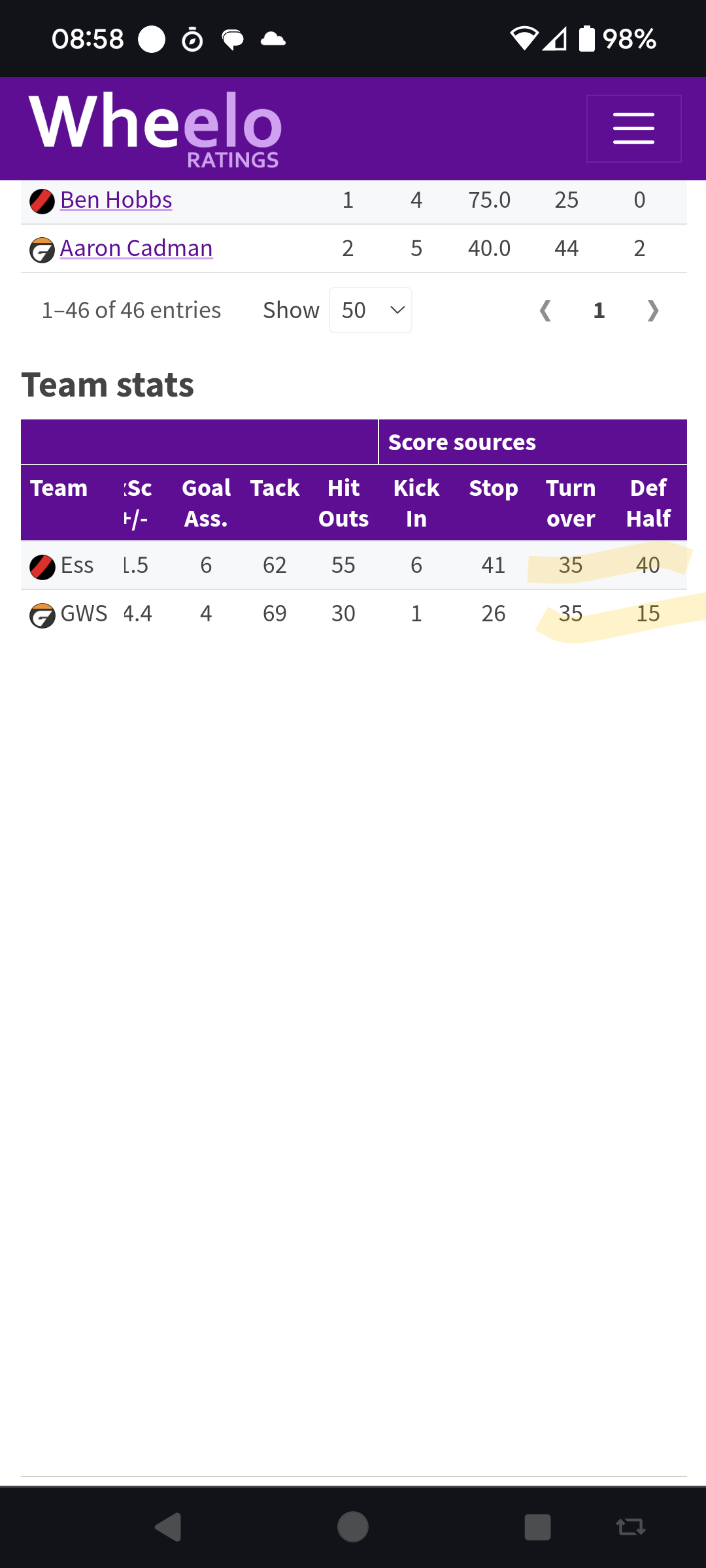706x1568 pixels.
Task: Select page 1 in pagination
Action: [x=599, y=310]
